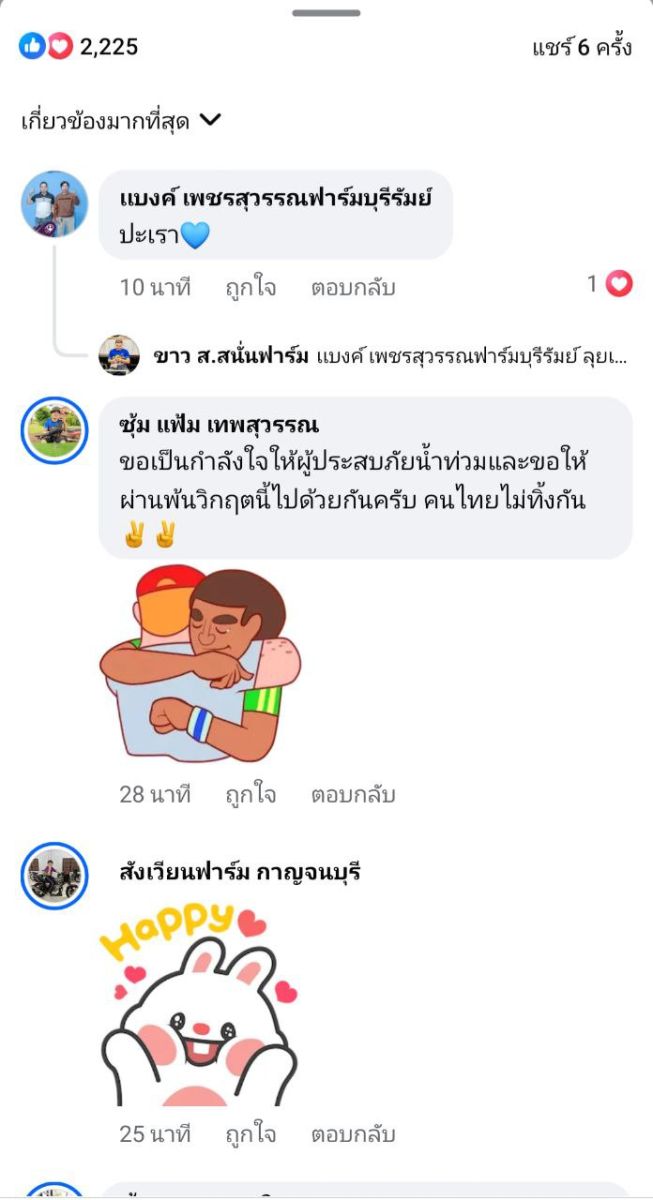Like ซุ้ม แฟ้ม เทพสุวรรณ's comment
This screenshot has width=653, height=1200.
pos(250,795)
